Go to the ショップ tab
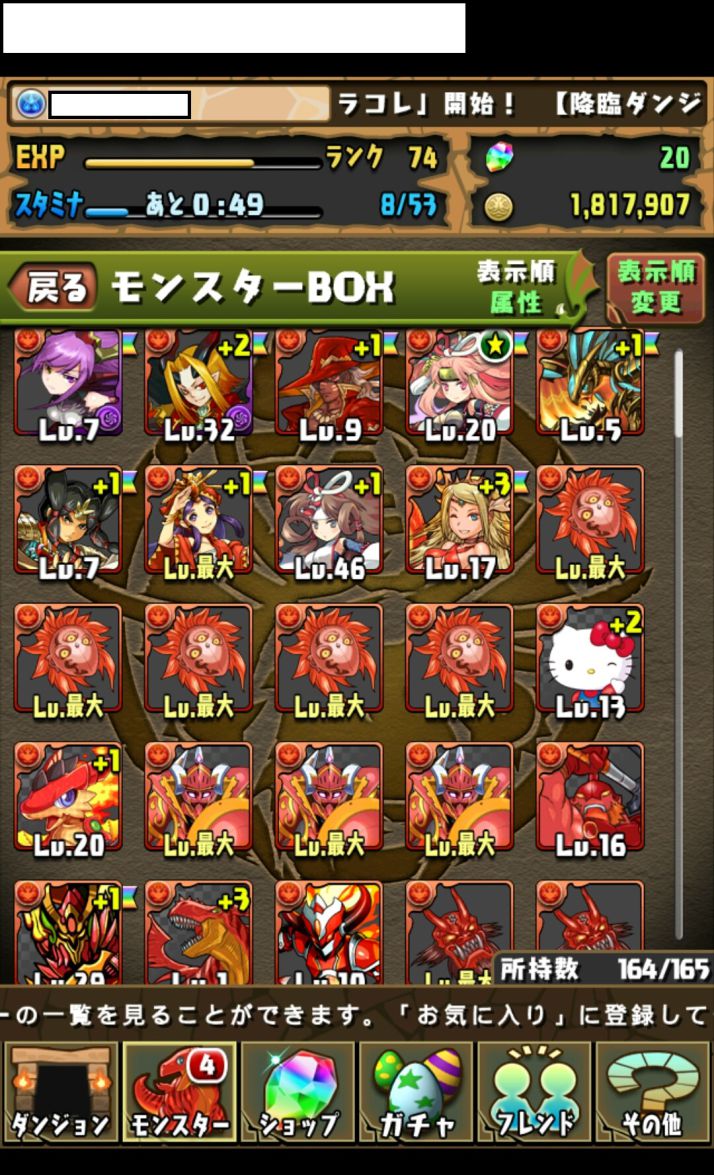Viewport: 714px width, 1175px height. [298, 1092]
